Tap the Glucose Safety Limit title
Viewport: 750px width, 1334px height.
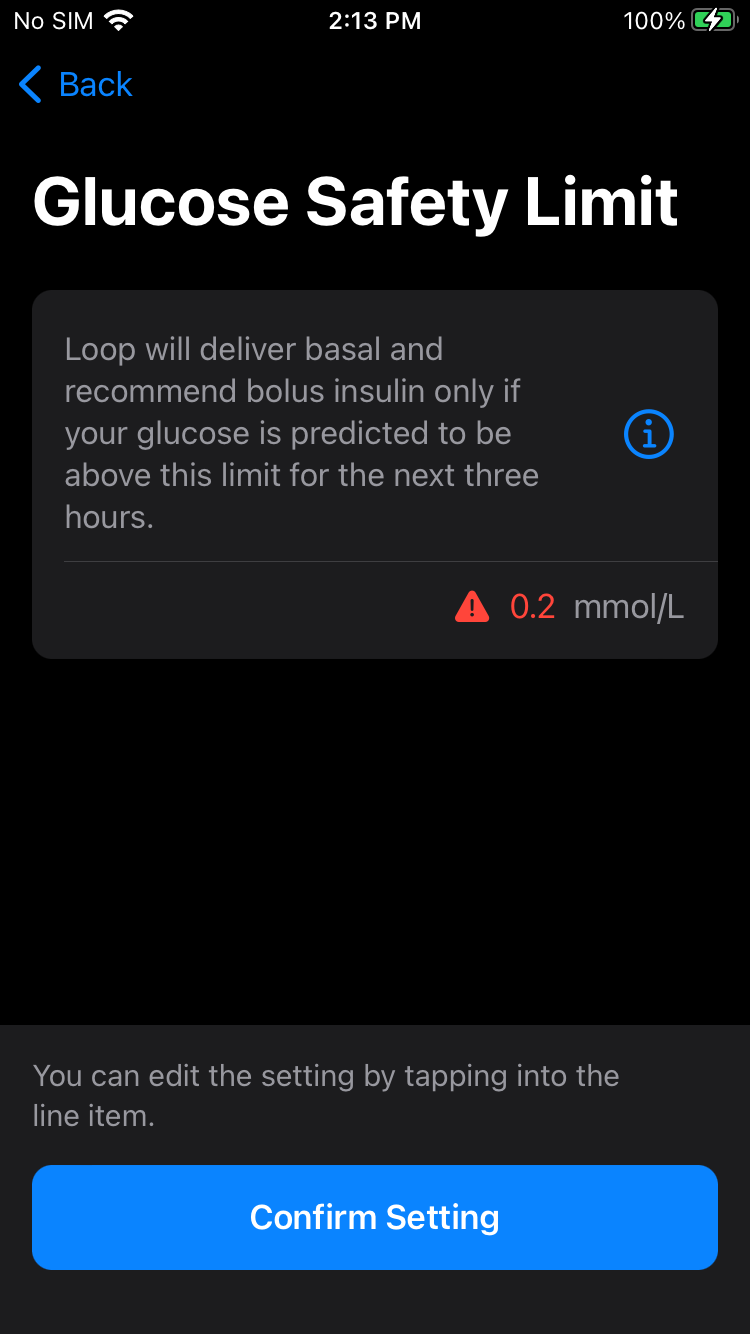tap(356, 202)
